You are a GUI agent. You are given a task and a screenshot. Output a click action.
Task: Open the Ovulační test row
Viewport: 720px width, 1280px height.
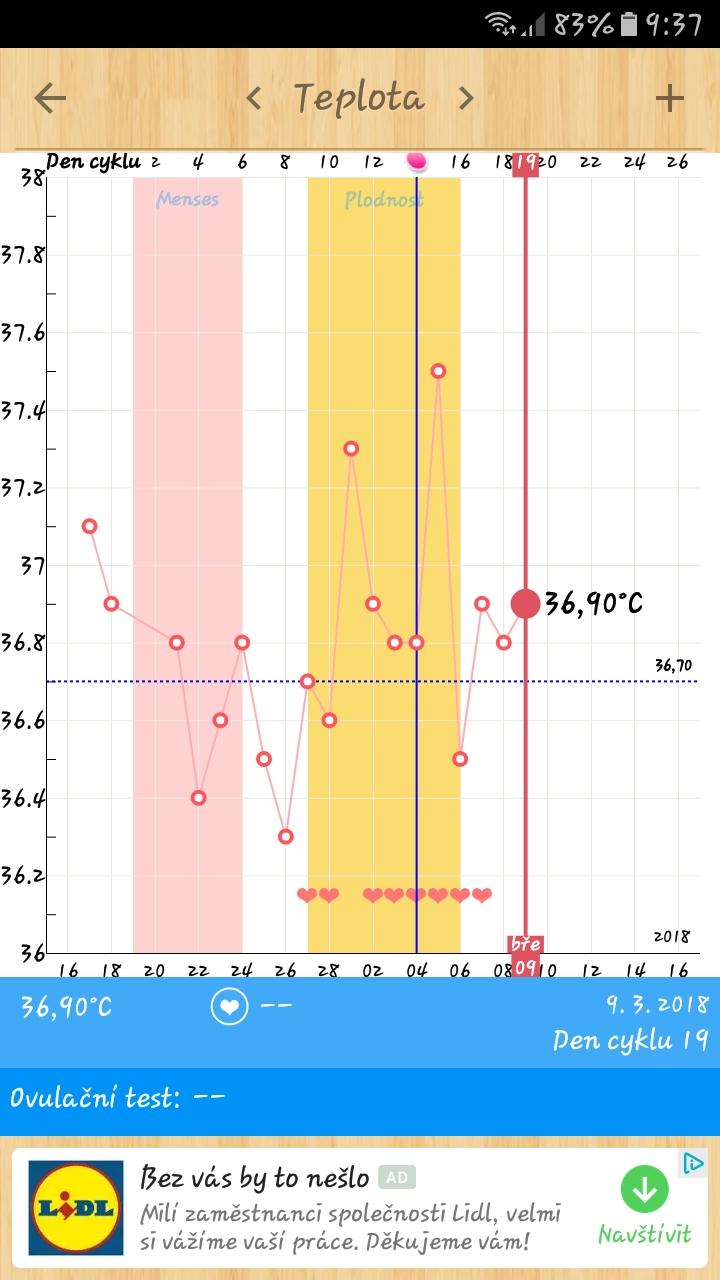[360, 1098]
